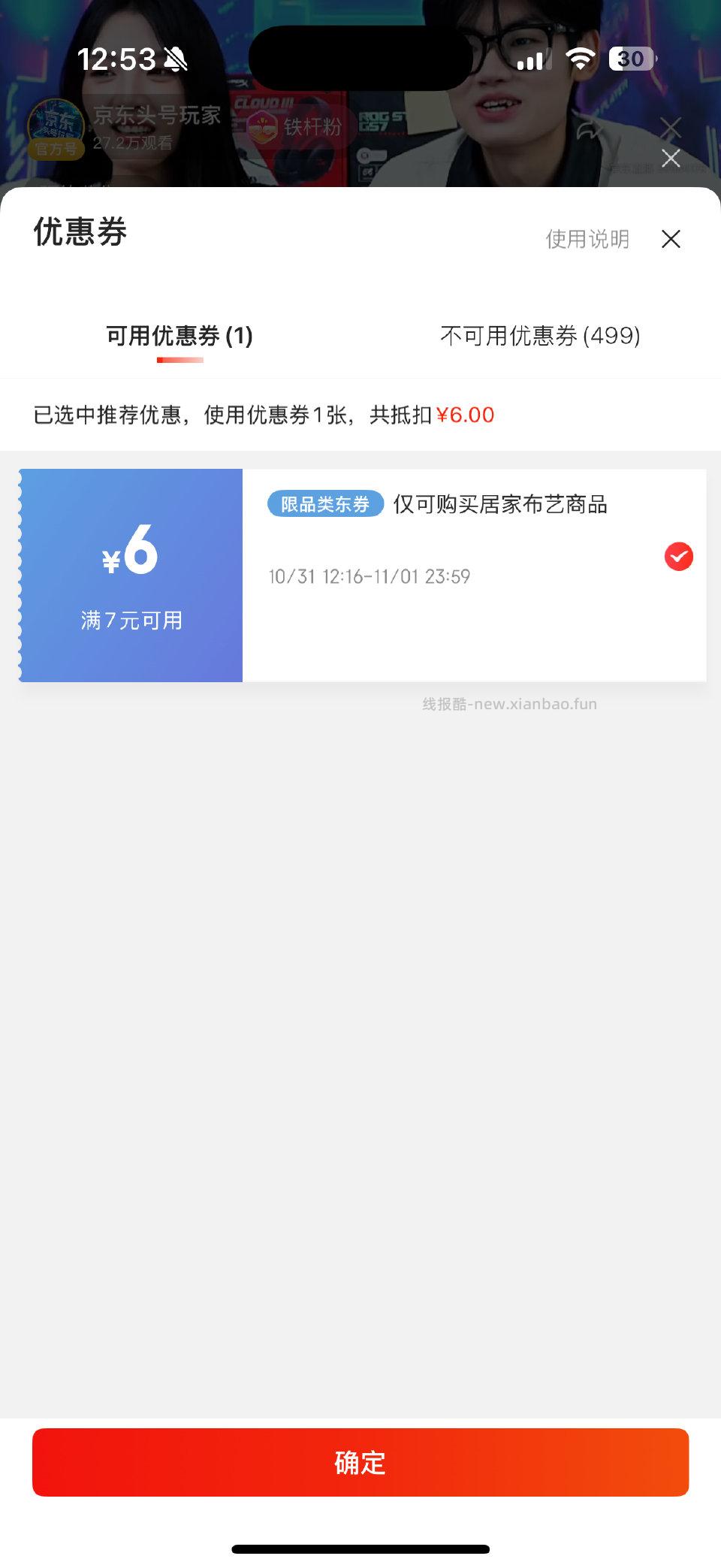Toggle the recommended coupon selection mark
This screenshot has height=1568, width=721.
678,557
